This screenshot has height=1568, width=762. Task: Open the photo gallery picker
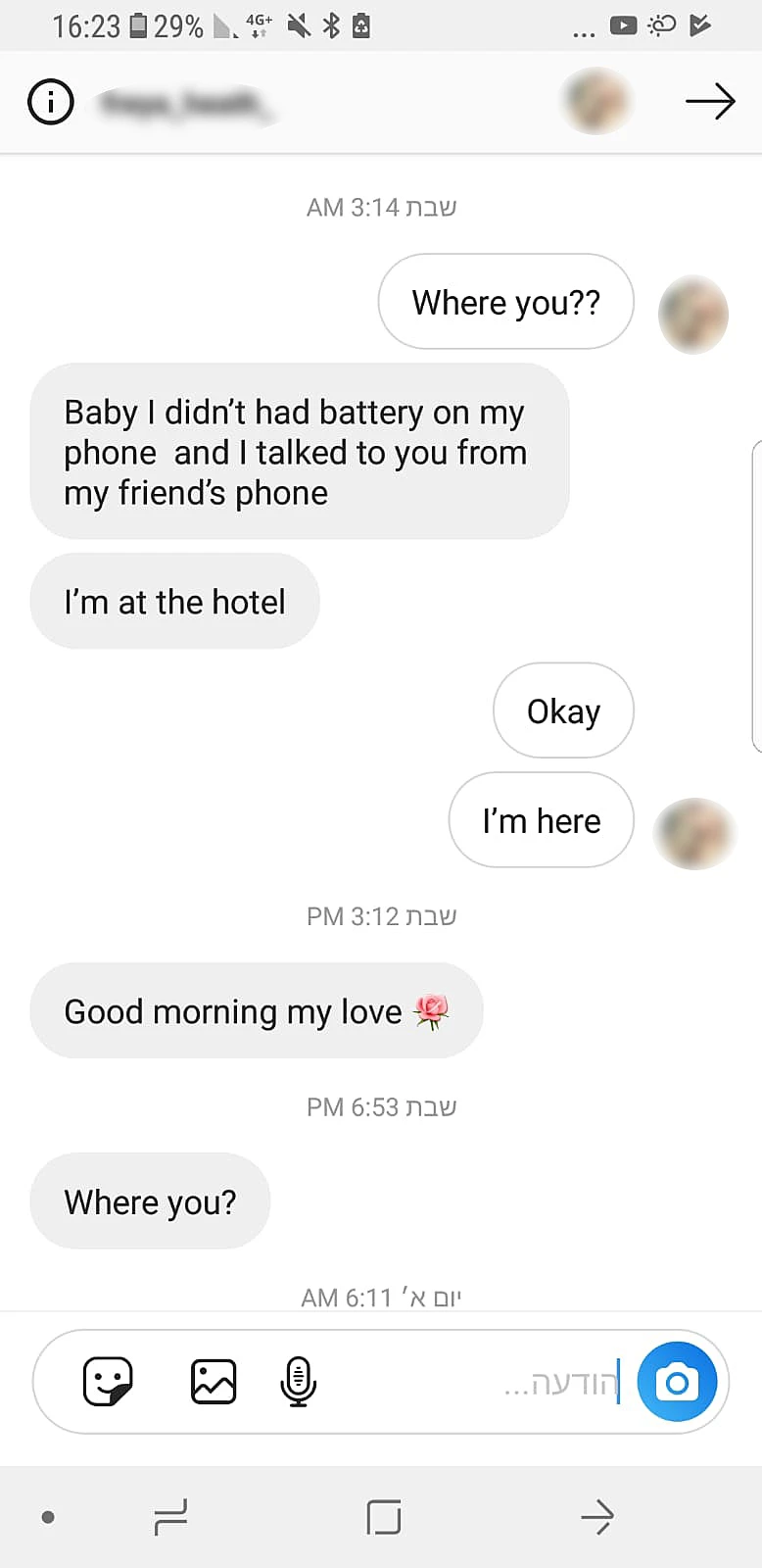[x=214, y=1382]
